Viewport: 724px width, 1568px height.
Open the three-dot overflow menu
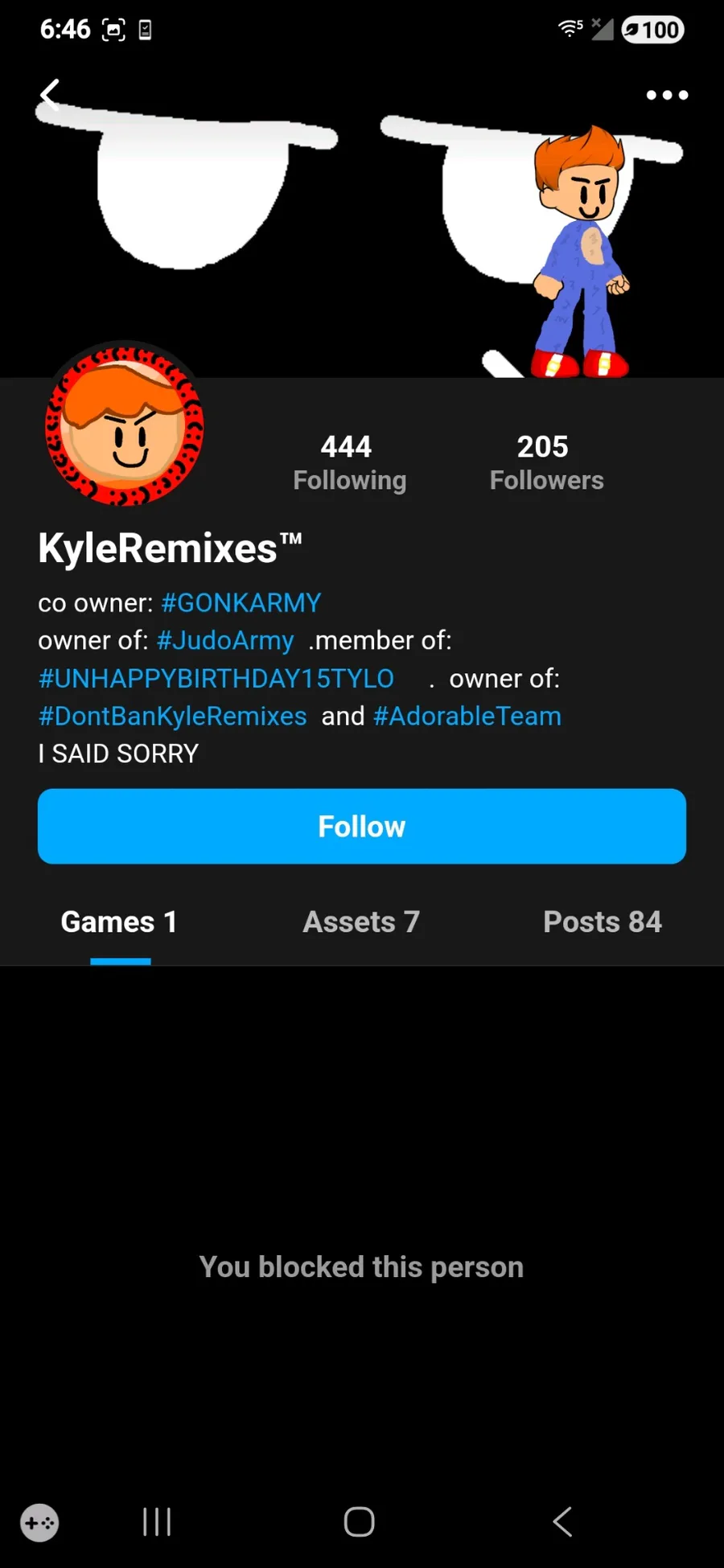[667, 95]
